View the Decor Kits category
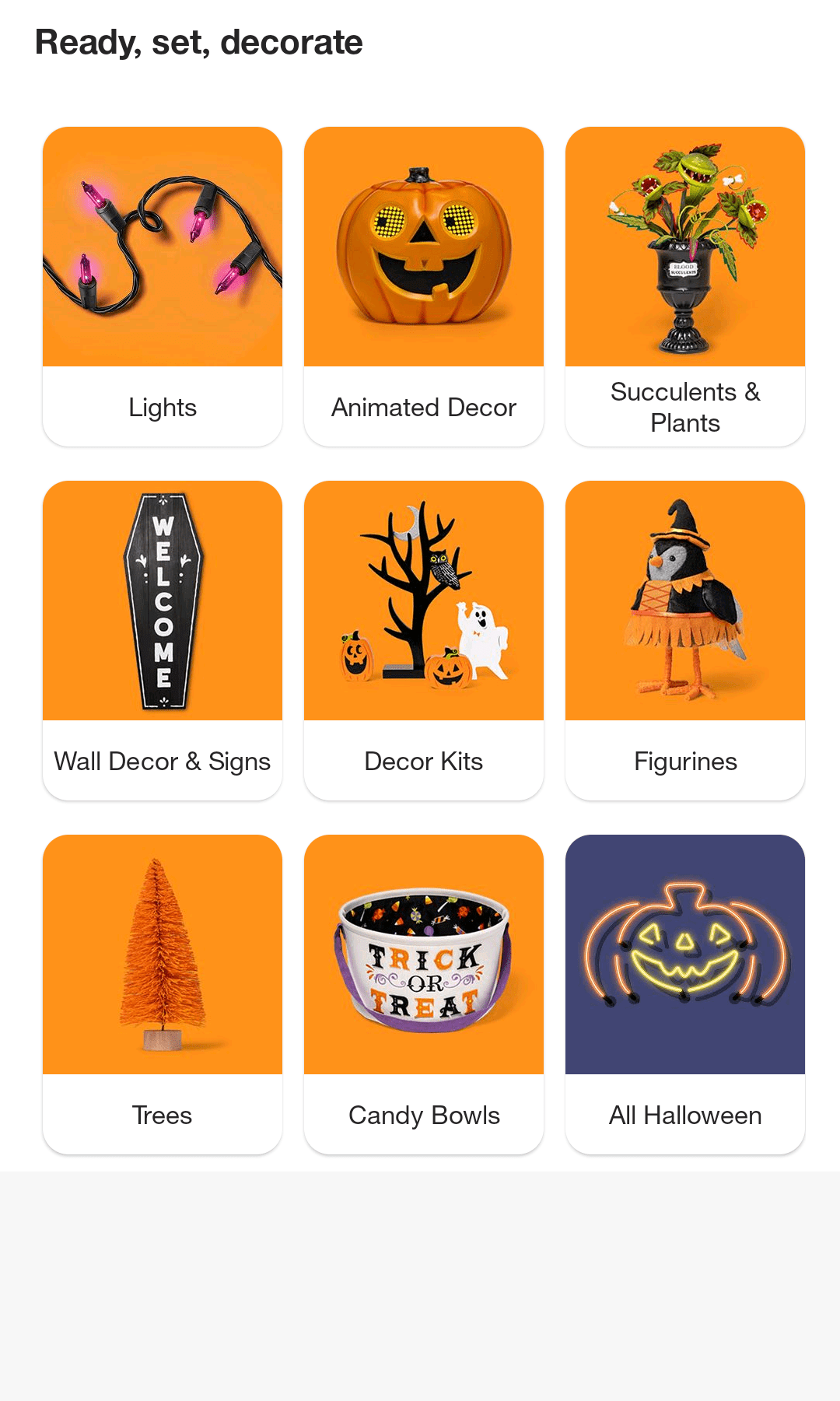This screenshot has height=1401, width=840. pyautogui.click(x=424, y=640)
